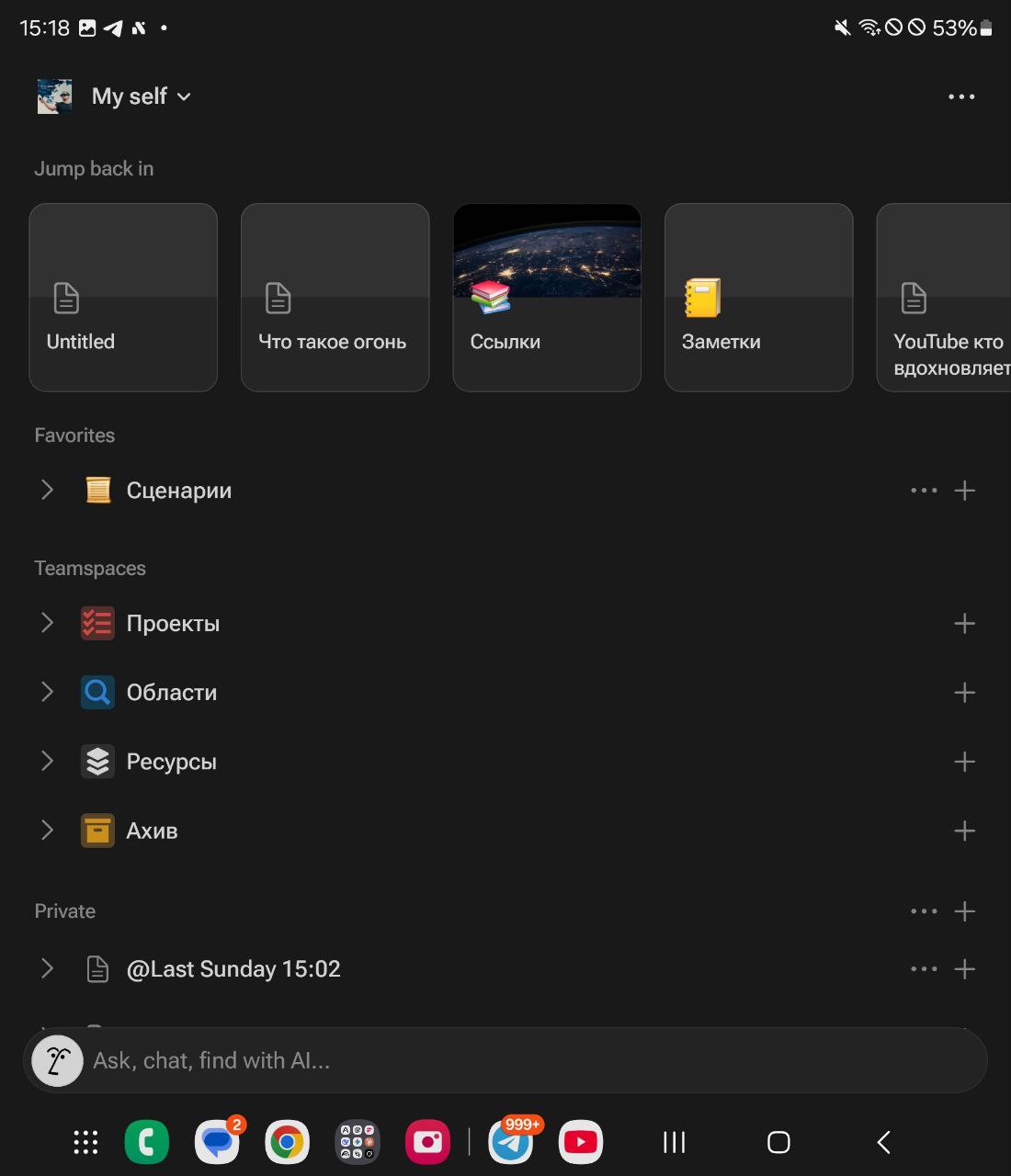Viewport: 1011px width, 1176px height.
Task: Add a new page in Private section
Action: [964, 911]
